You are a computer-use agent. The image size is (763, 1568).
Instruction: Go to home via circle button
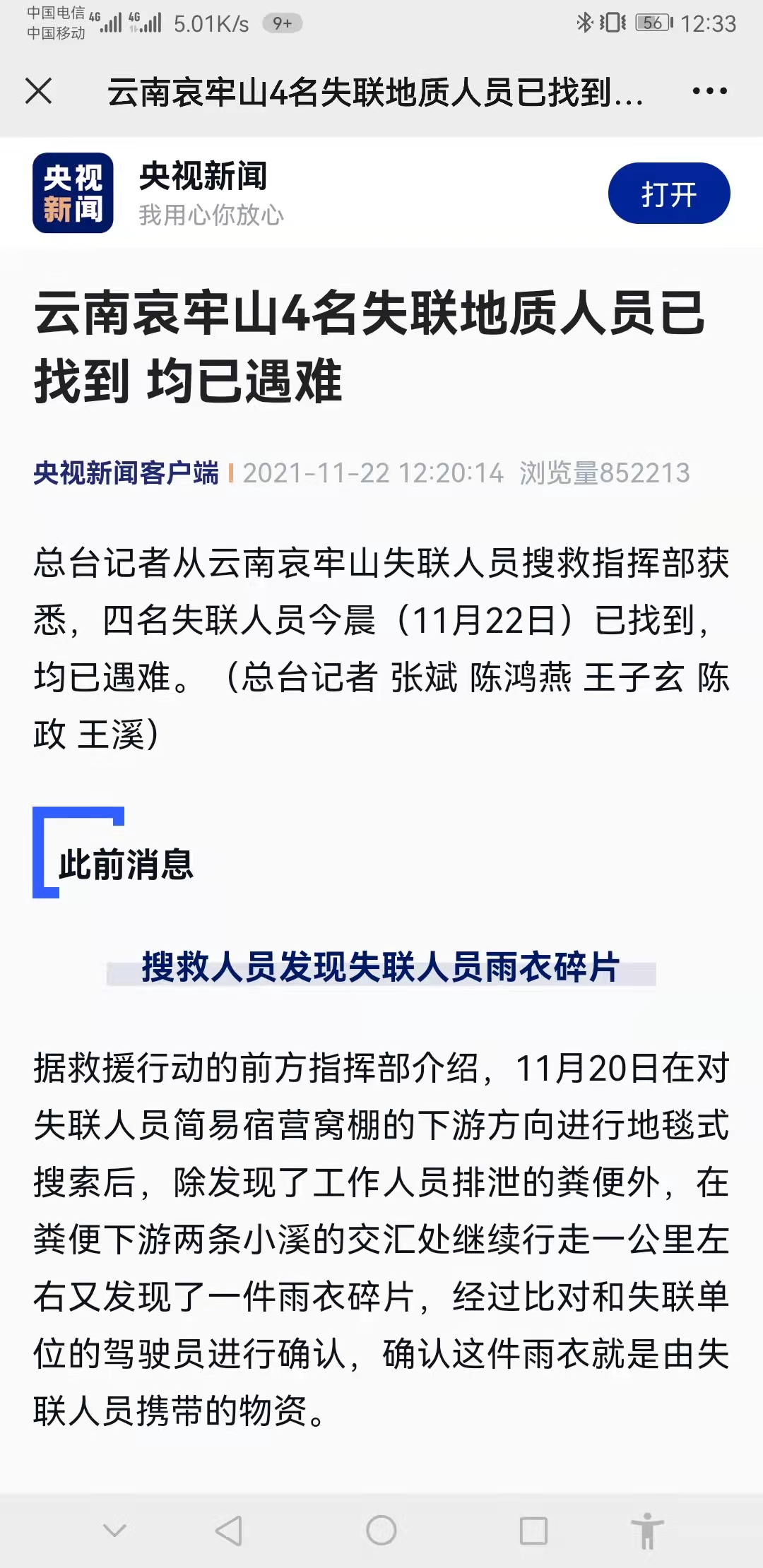click(381, 1531)
